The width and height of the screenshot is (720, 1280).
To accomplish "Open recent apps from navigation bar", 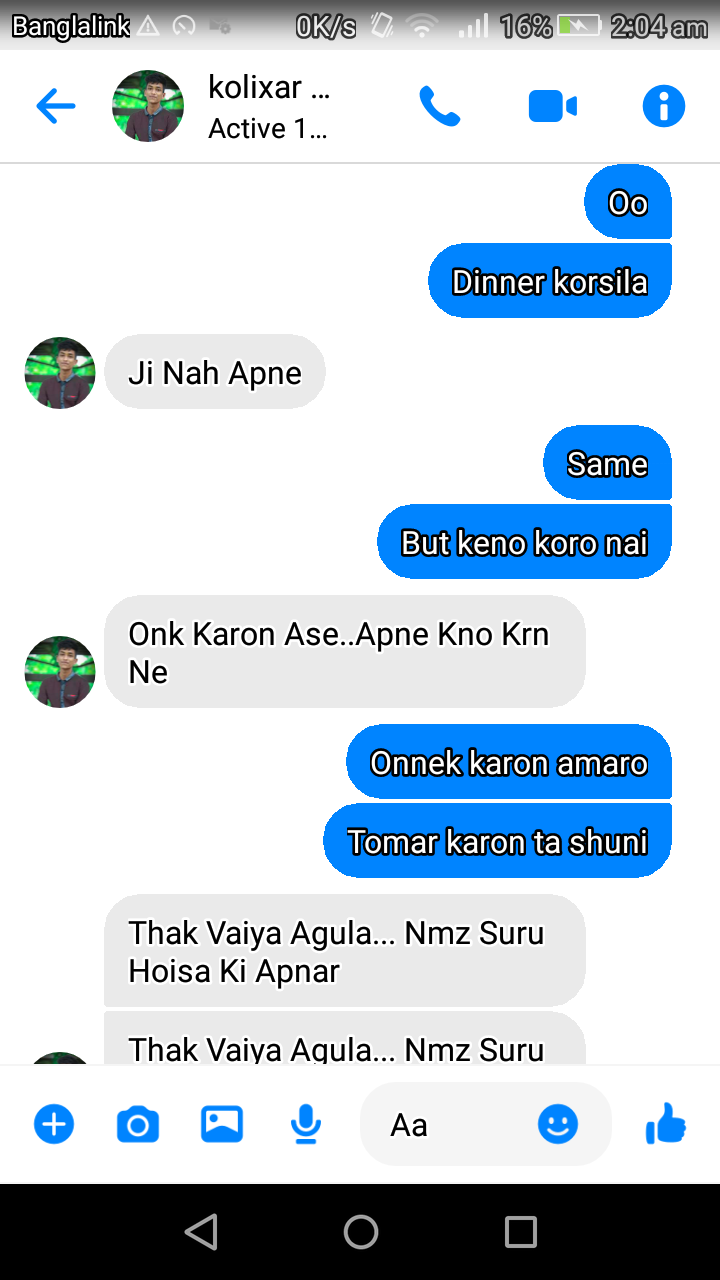I will 520,1232.
